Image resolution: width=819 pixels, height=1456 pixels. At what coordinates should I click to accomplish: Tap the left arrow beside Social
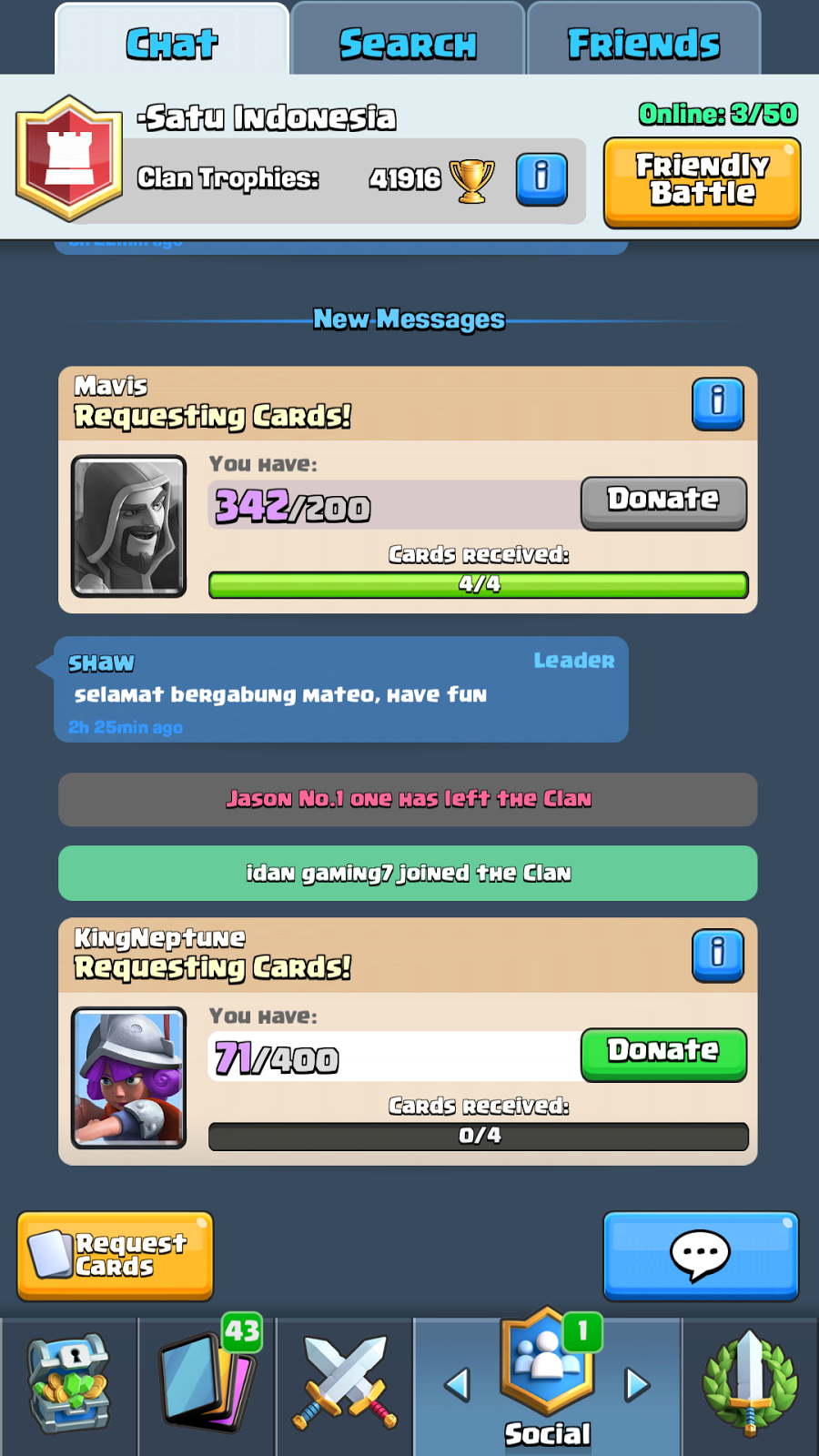click(458, 1385)
